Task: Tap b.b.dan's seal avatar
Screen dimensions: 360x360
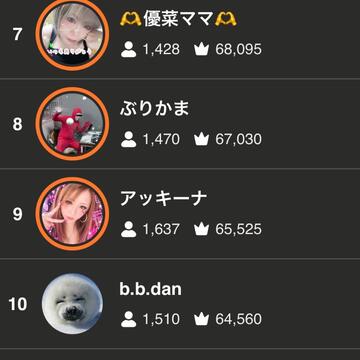Action: tap(72, 304)
